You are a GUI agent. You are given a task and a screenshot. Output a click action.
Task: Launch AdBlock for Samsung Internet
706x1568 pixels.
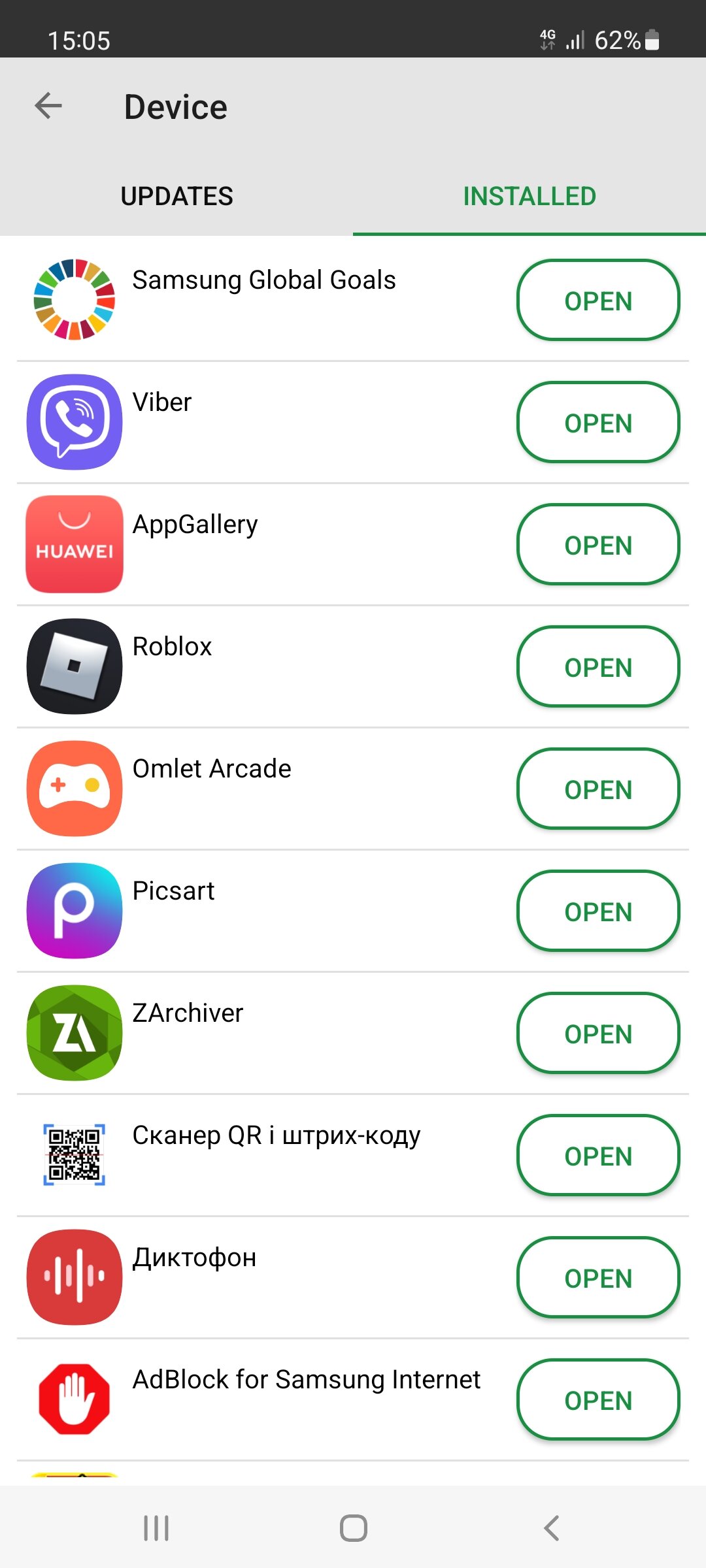598,1400
